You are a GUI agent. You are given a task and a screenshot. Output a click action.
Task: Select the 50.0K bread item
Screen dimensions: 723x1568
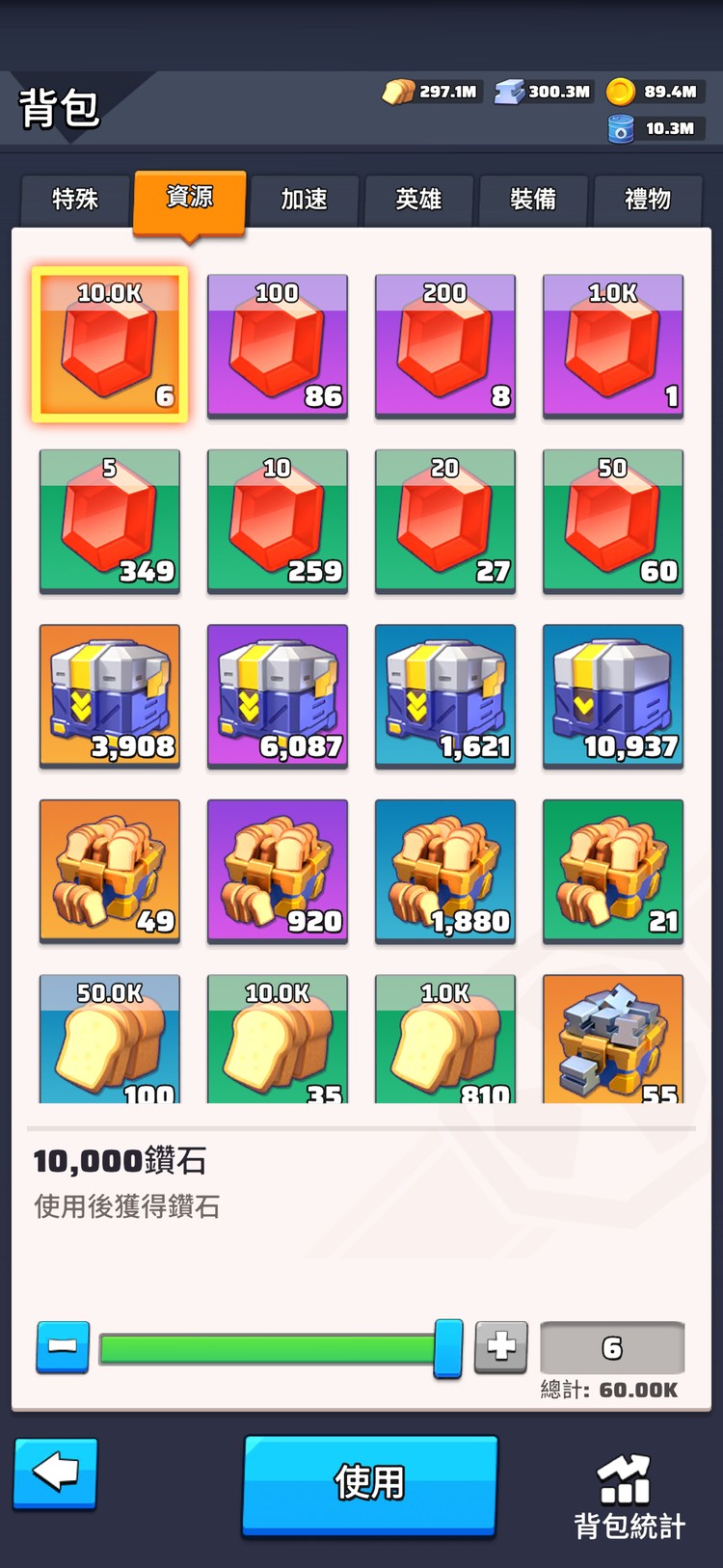110,1038
